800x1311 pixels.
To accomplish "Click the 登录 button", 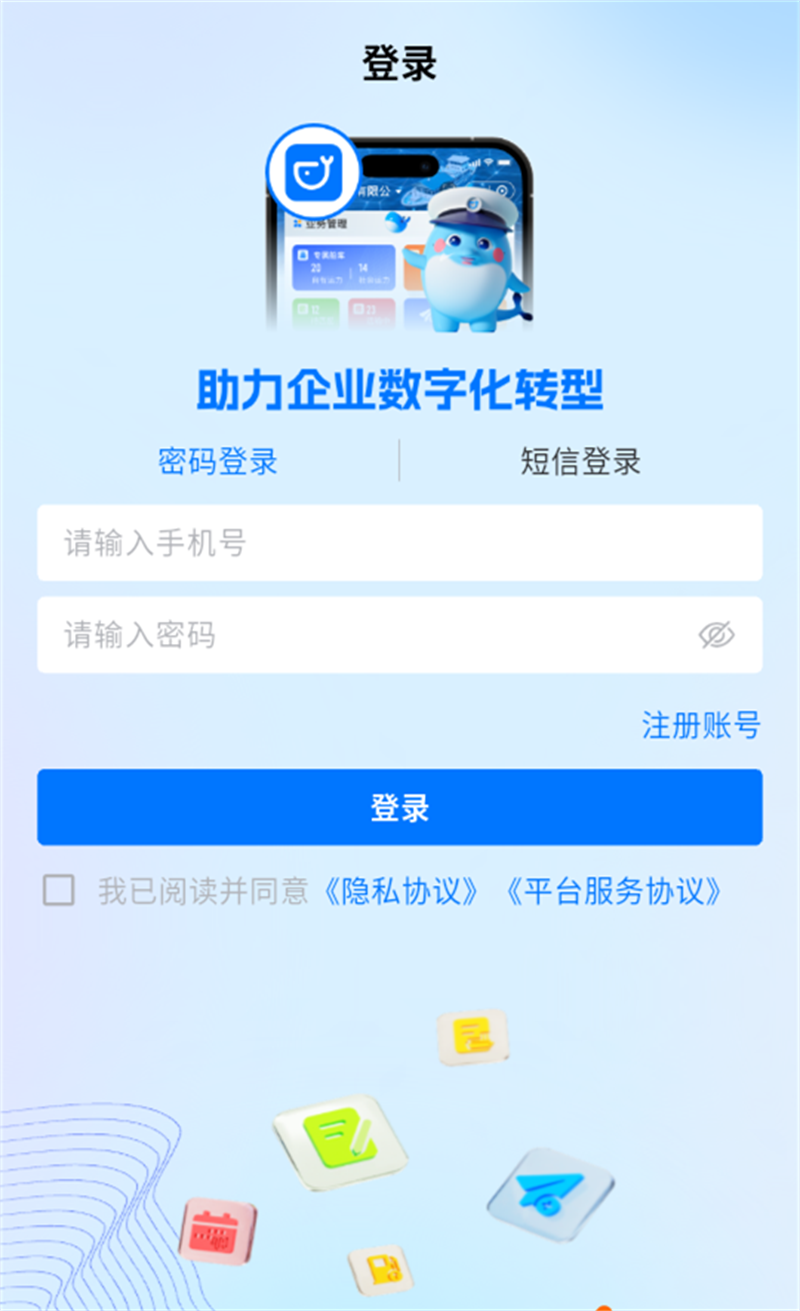I will (x=400, y=806).
